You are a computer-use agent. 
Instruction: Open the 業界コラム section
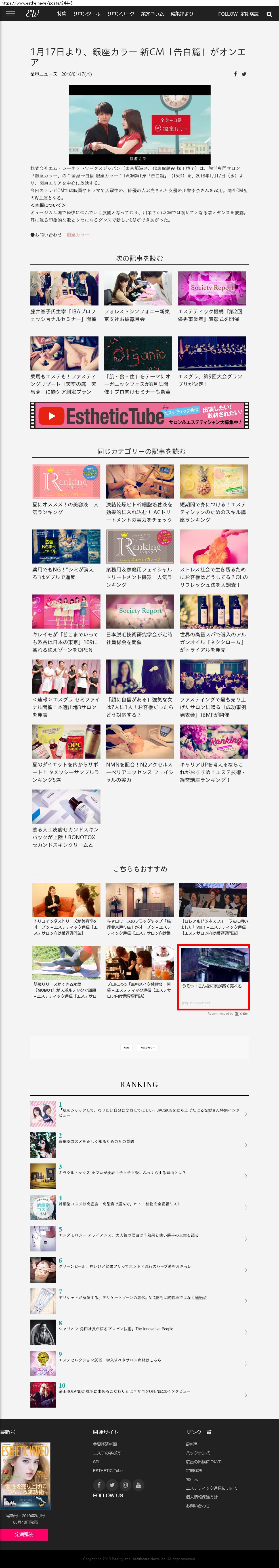[x=152, y=13]
